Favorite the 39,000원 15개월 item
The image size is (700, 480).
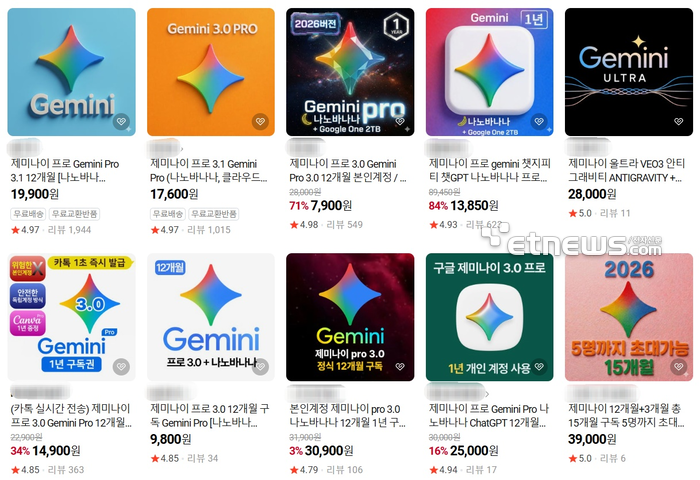tap(679, 367)
